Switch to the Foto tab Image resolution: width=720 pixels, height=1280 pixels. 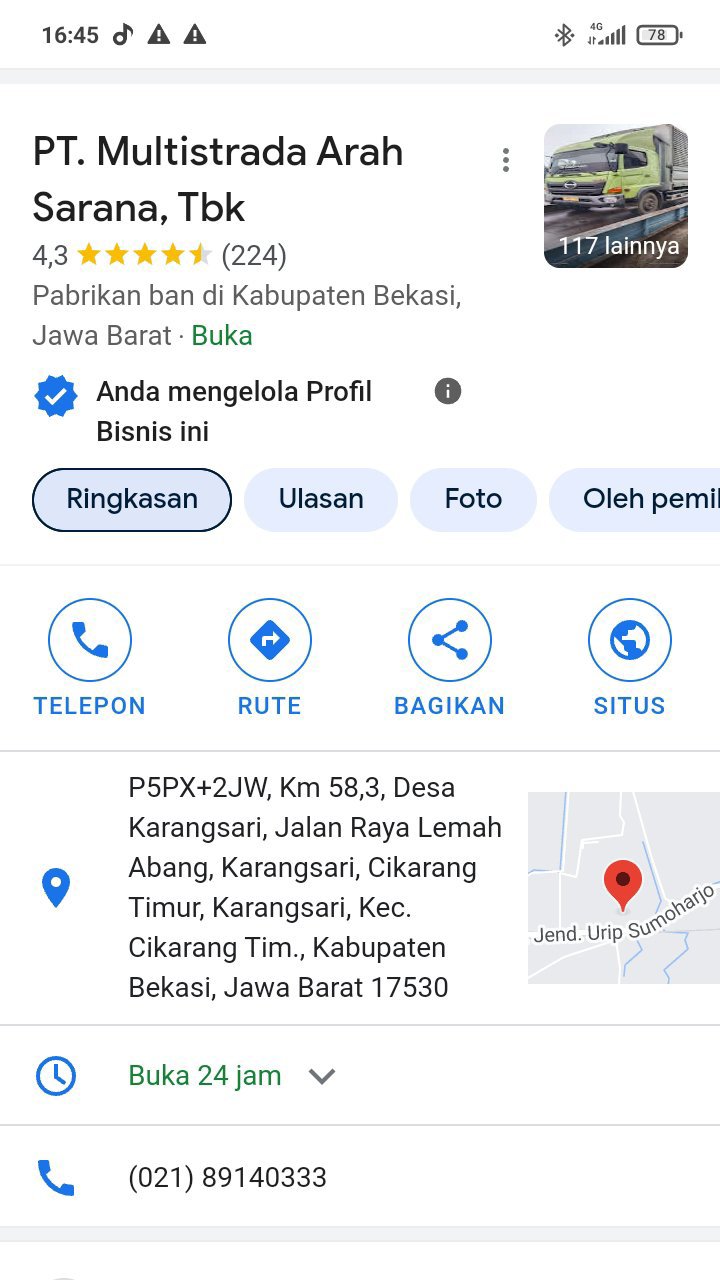pos(473,499)
